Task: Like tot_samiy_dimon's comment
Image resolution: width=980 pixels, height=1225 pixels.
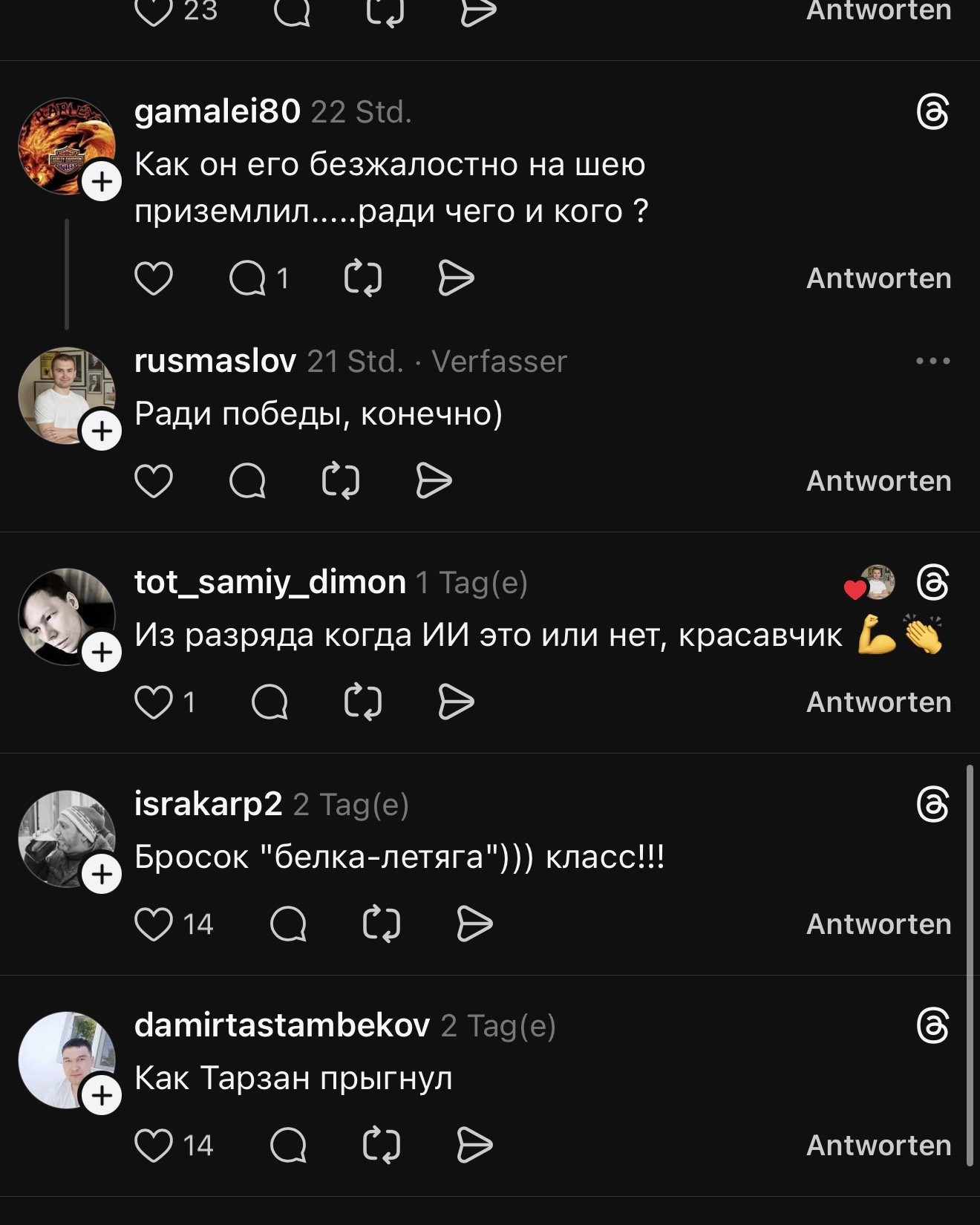Action: [x=154, y=702]
